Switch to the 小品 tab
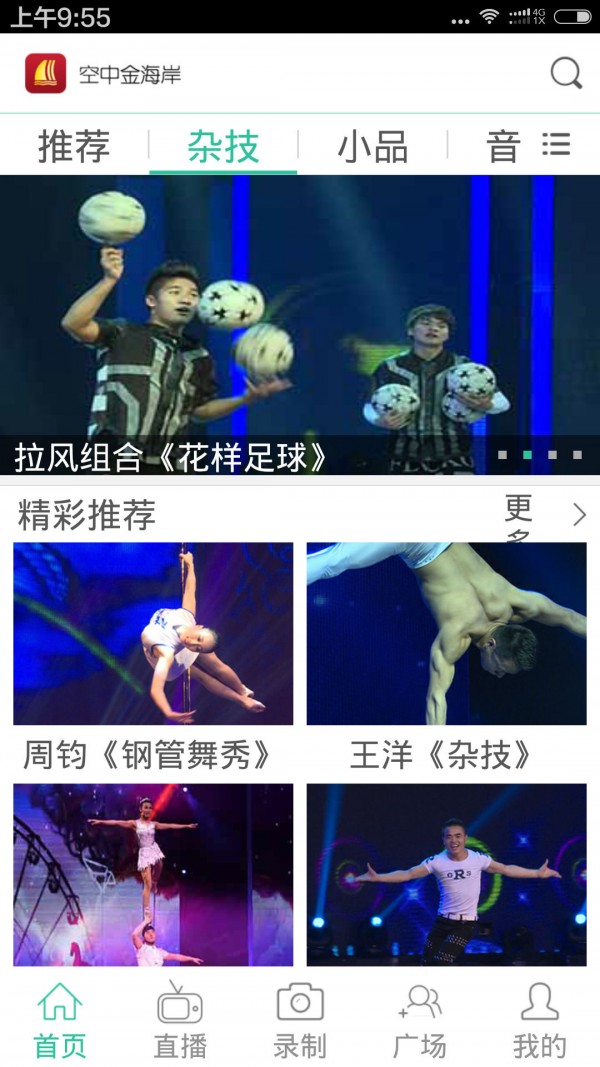600x1067 pixels. click(372, 146)
